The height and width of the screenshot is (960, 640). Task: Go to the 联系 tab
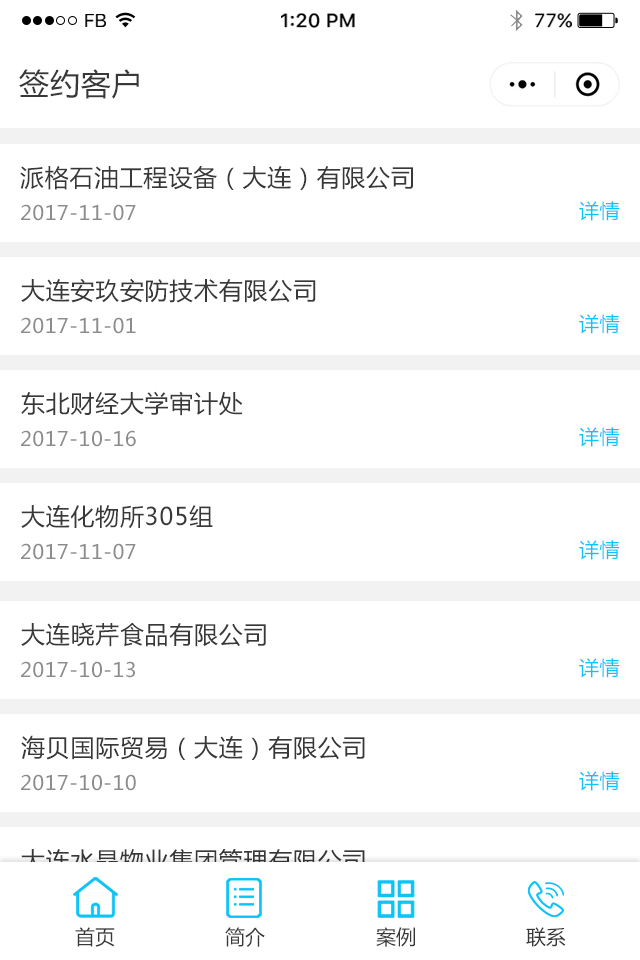546,911
